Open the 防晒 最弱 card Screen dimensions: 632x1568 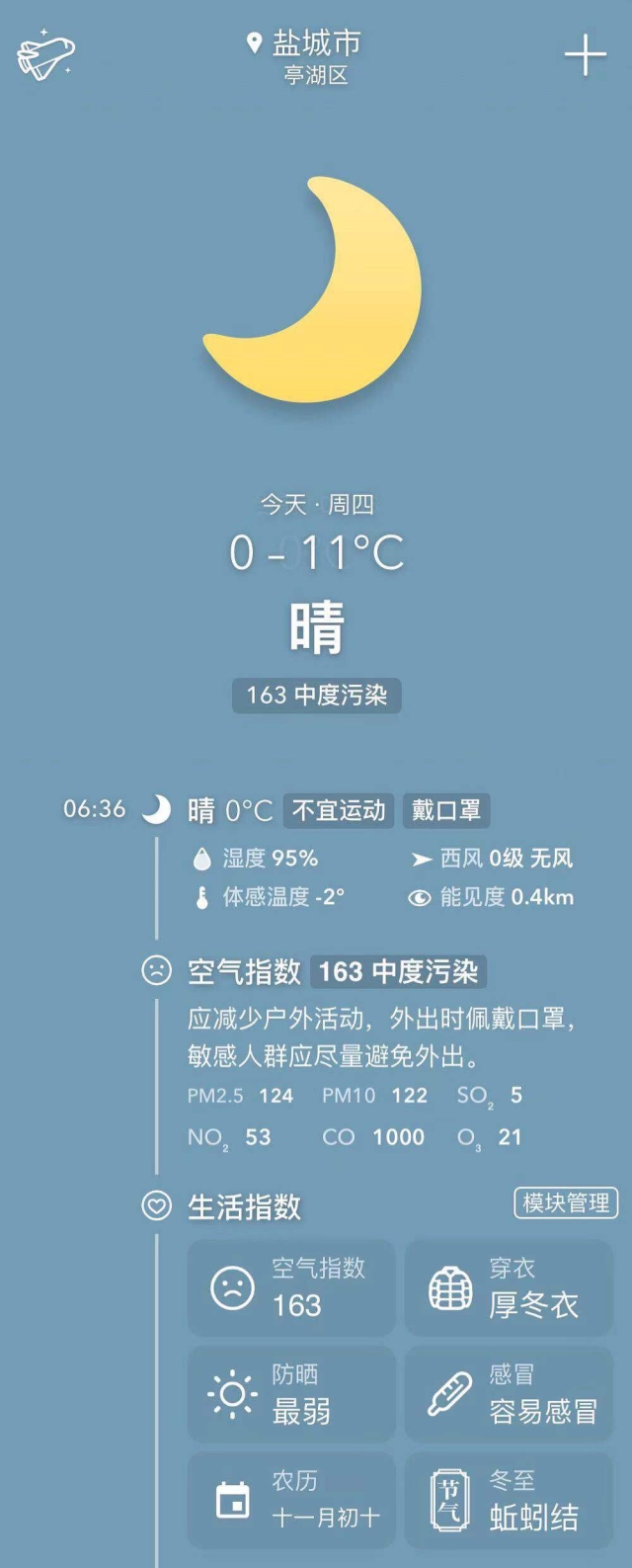pyautogui.click(x=291, y=1394)
